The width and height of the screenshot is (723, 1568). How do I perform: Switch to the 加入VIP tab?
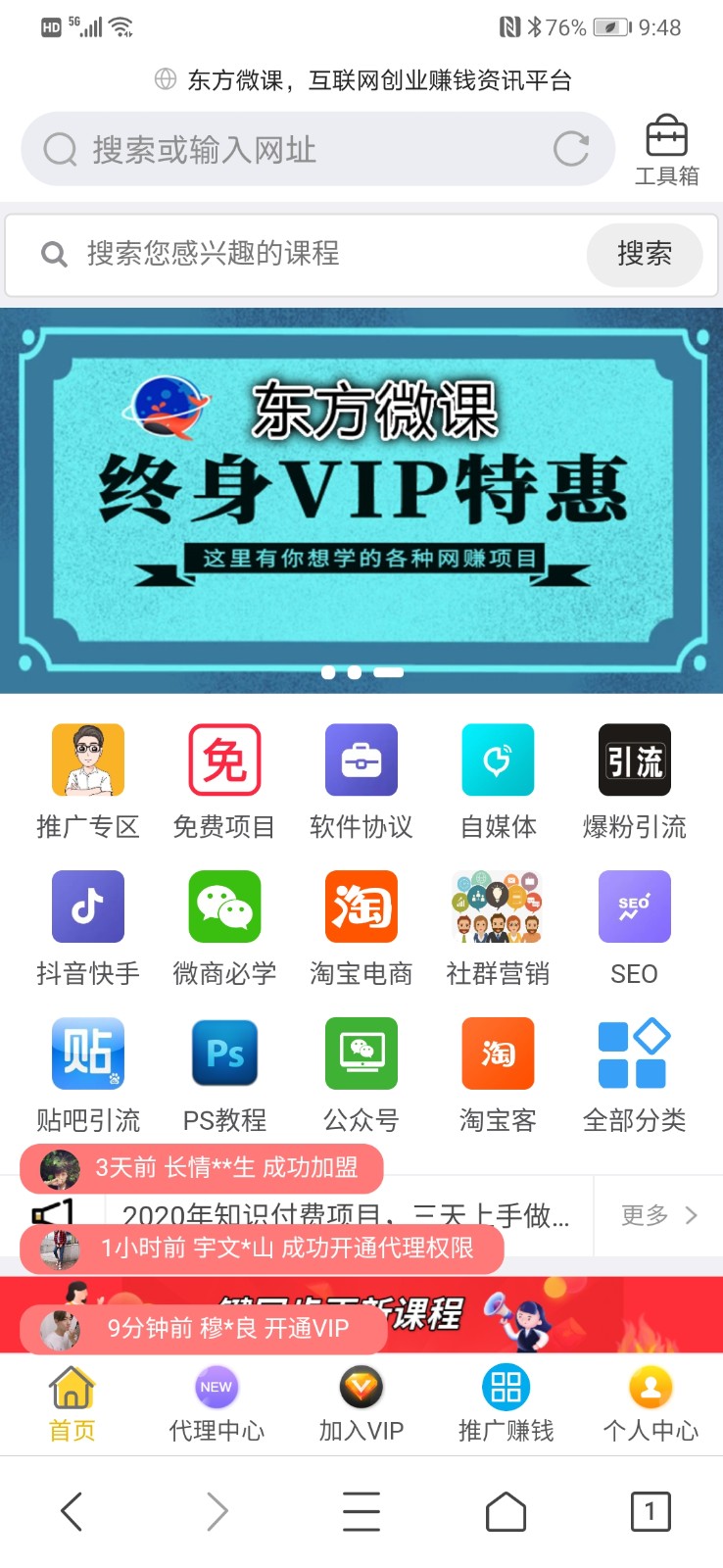pos(361,1403)
